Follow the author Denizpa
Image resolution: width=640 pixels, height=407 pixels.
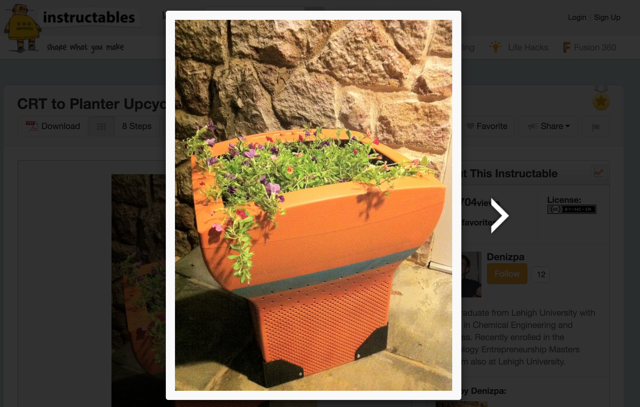point(507,273)
